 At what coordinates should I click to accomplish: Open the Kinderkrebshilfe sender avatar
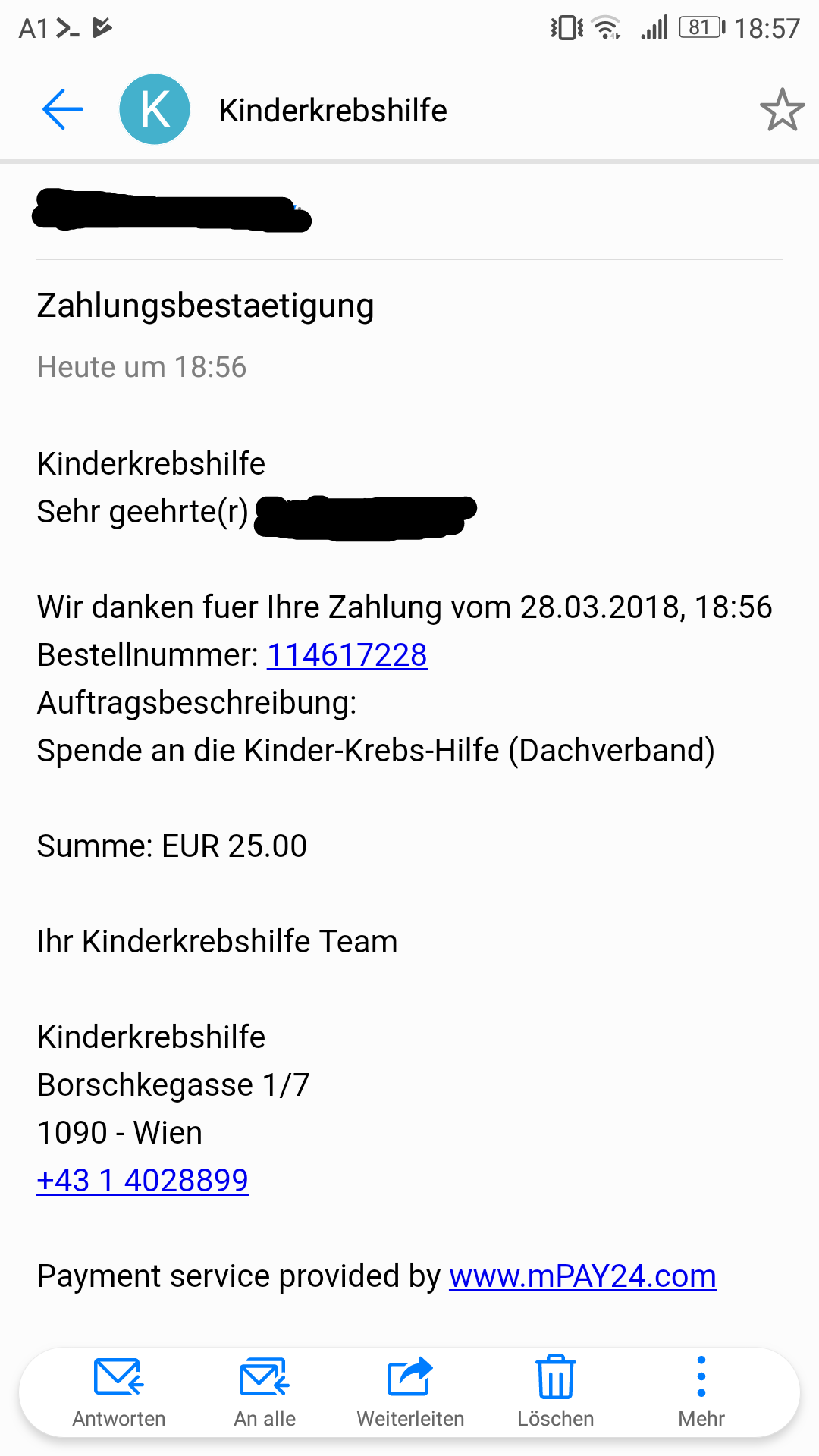click(155, 109)
